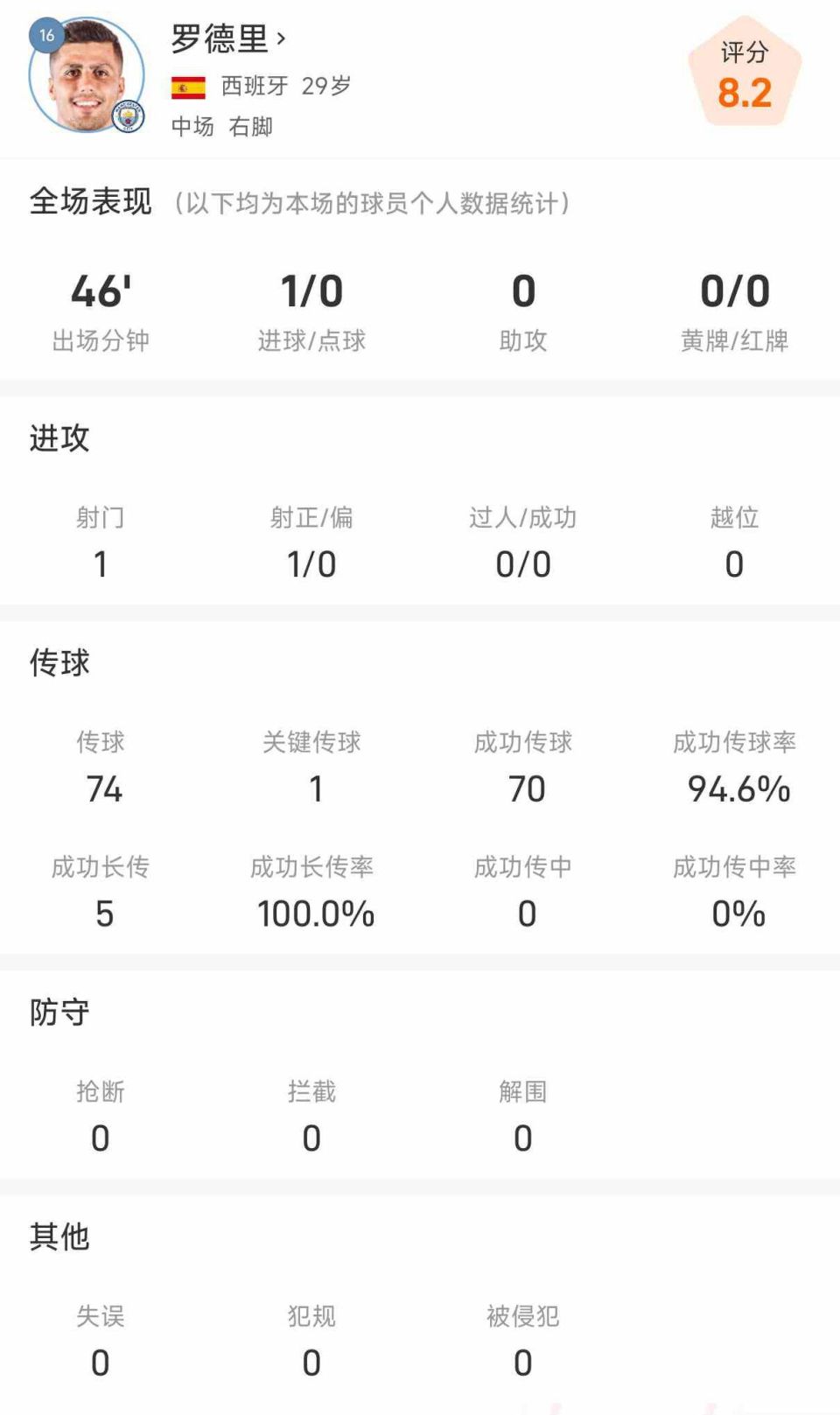Toggle the 进攻 attack section
This screenshot has height=1415, width=840.
[59, 438]
